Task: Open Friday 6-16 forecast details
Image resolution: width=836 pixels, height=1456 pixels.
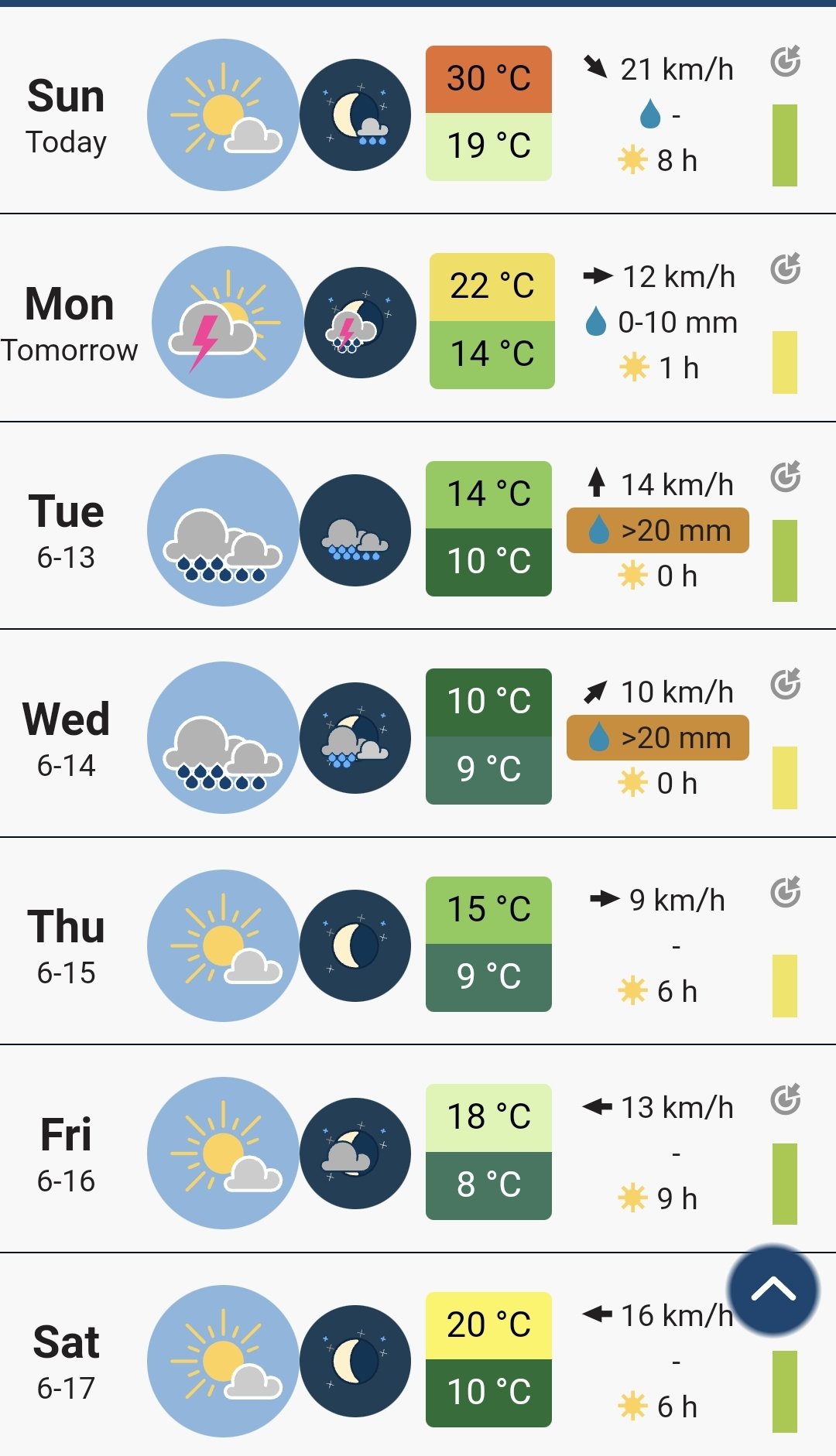Action: (418, 1149)
